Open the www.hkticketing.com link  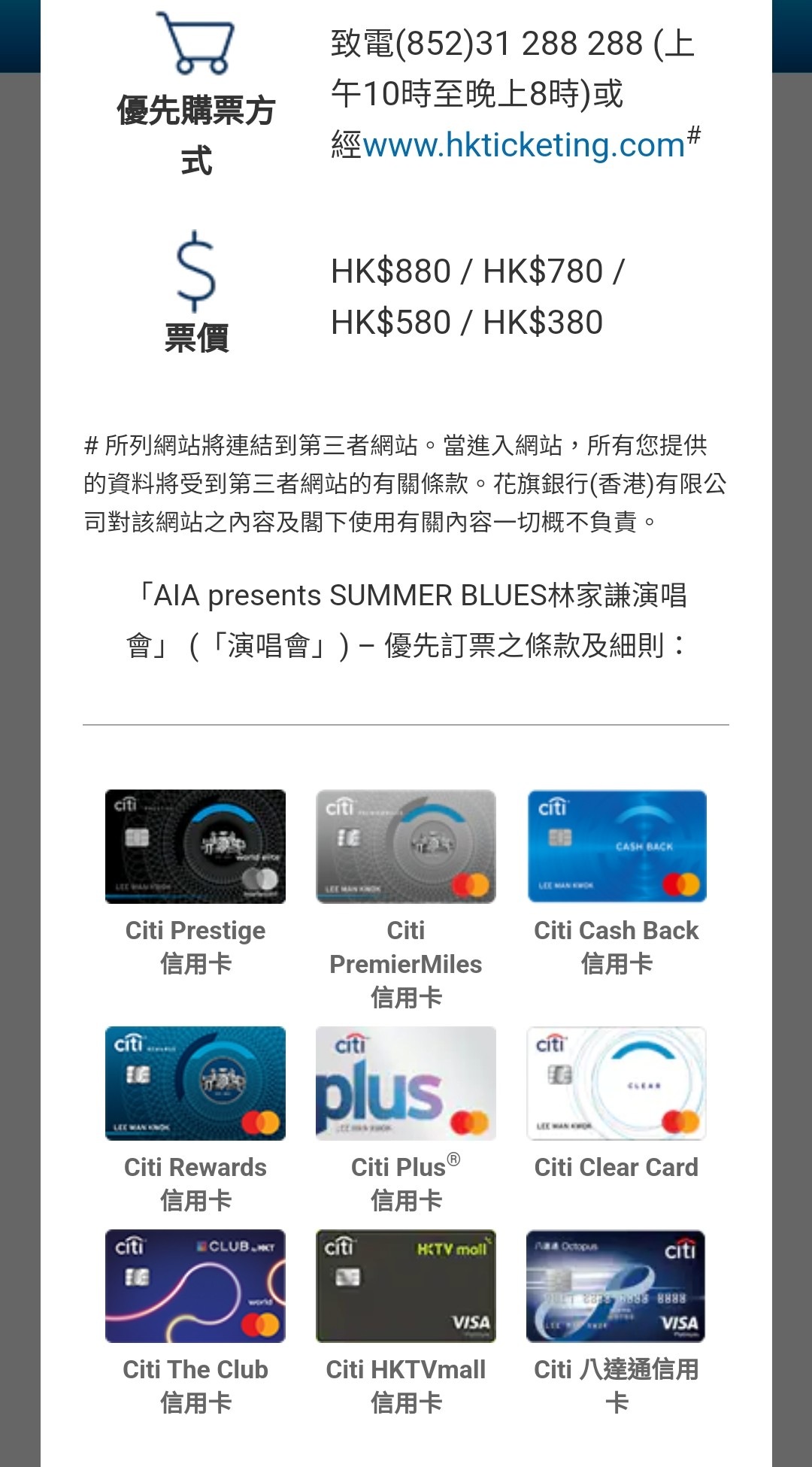(x=524, y=145)
